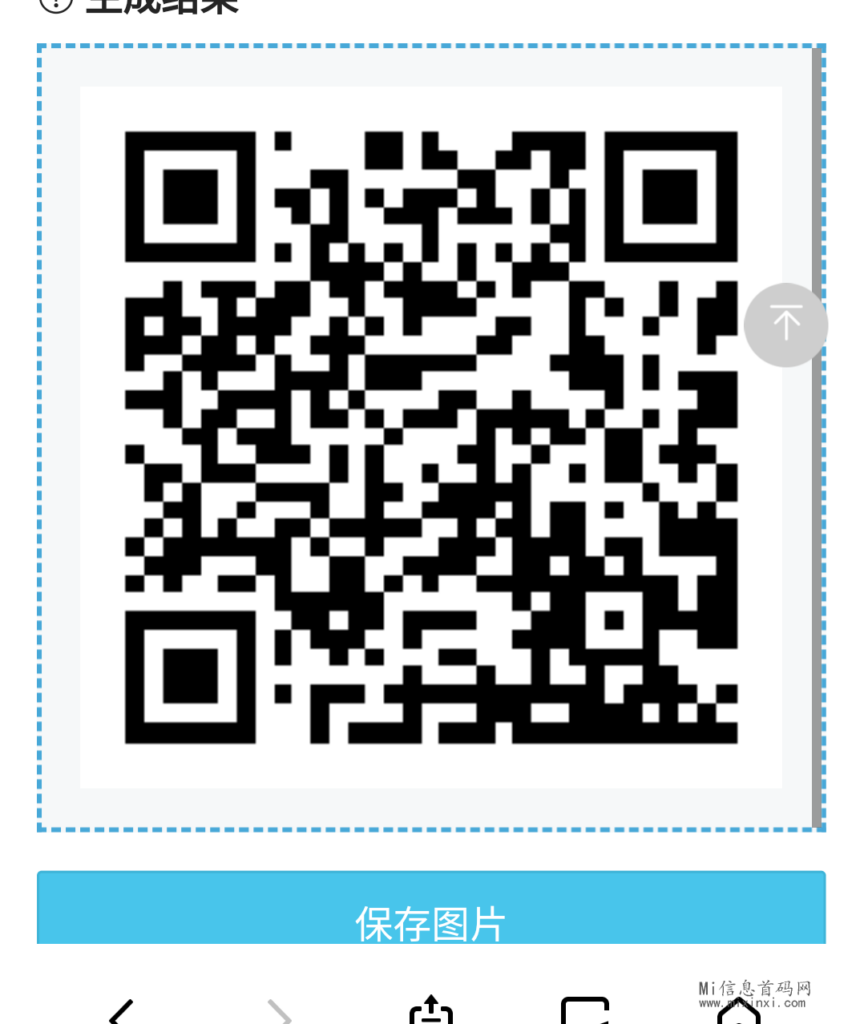Tap the gray circular scroll-to-top control
The width and height of the screenshot is (864, 1024).
[786, 323]
